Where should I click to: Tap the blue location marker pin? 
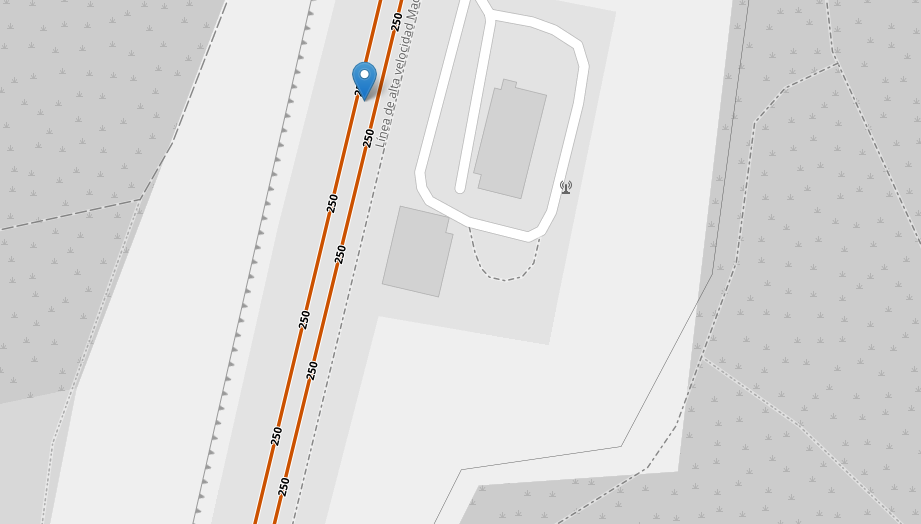(365, 78)
